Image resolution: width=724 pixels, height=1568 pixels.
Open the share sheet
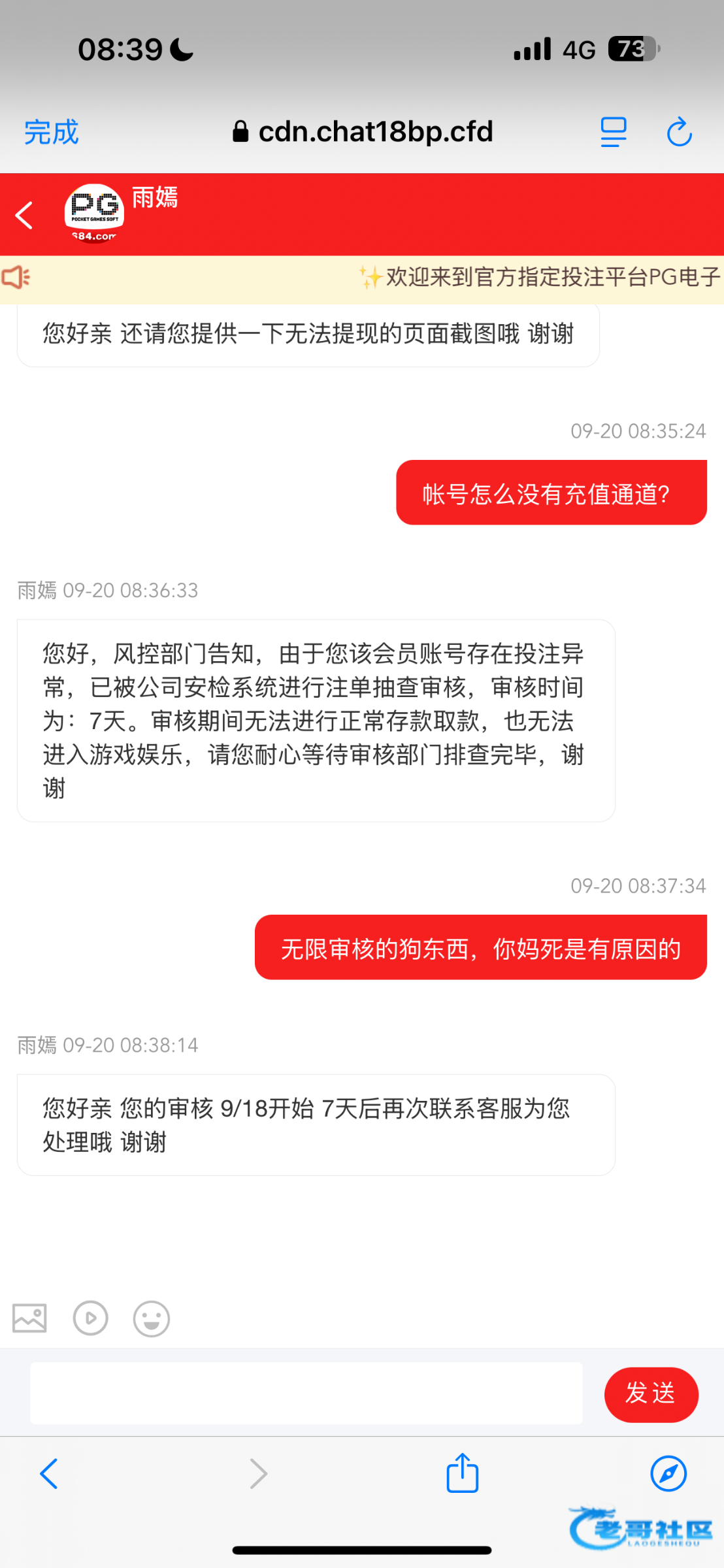463,1473
